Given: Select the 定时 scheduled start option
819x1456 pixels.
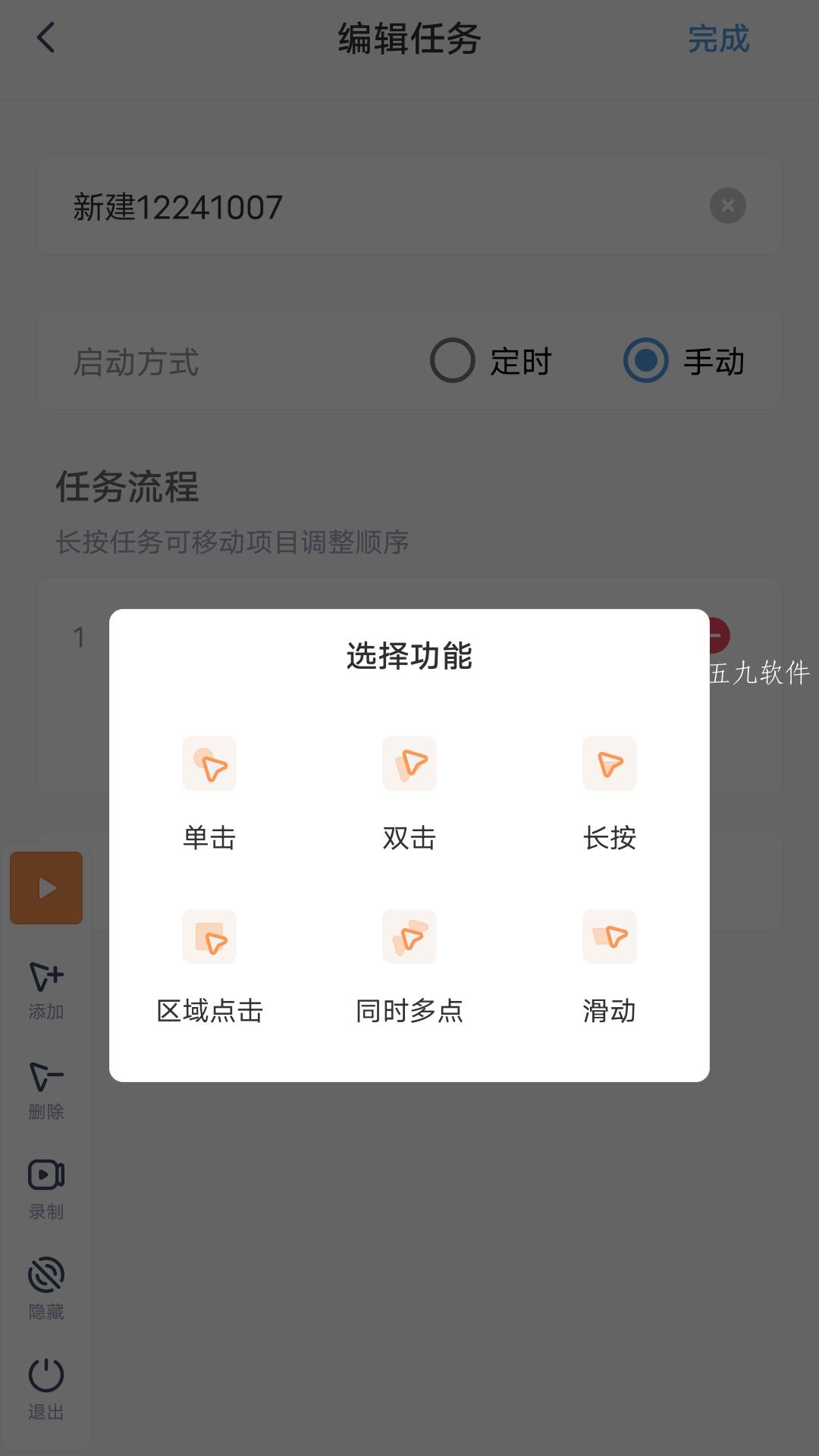Looking at the screenshot, I should [491, 361].
